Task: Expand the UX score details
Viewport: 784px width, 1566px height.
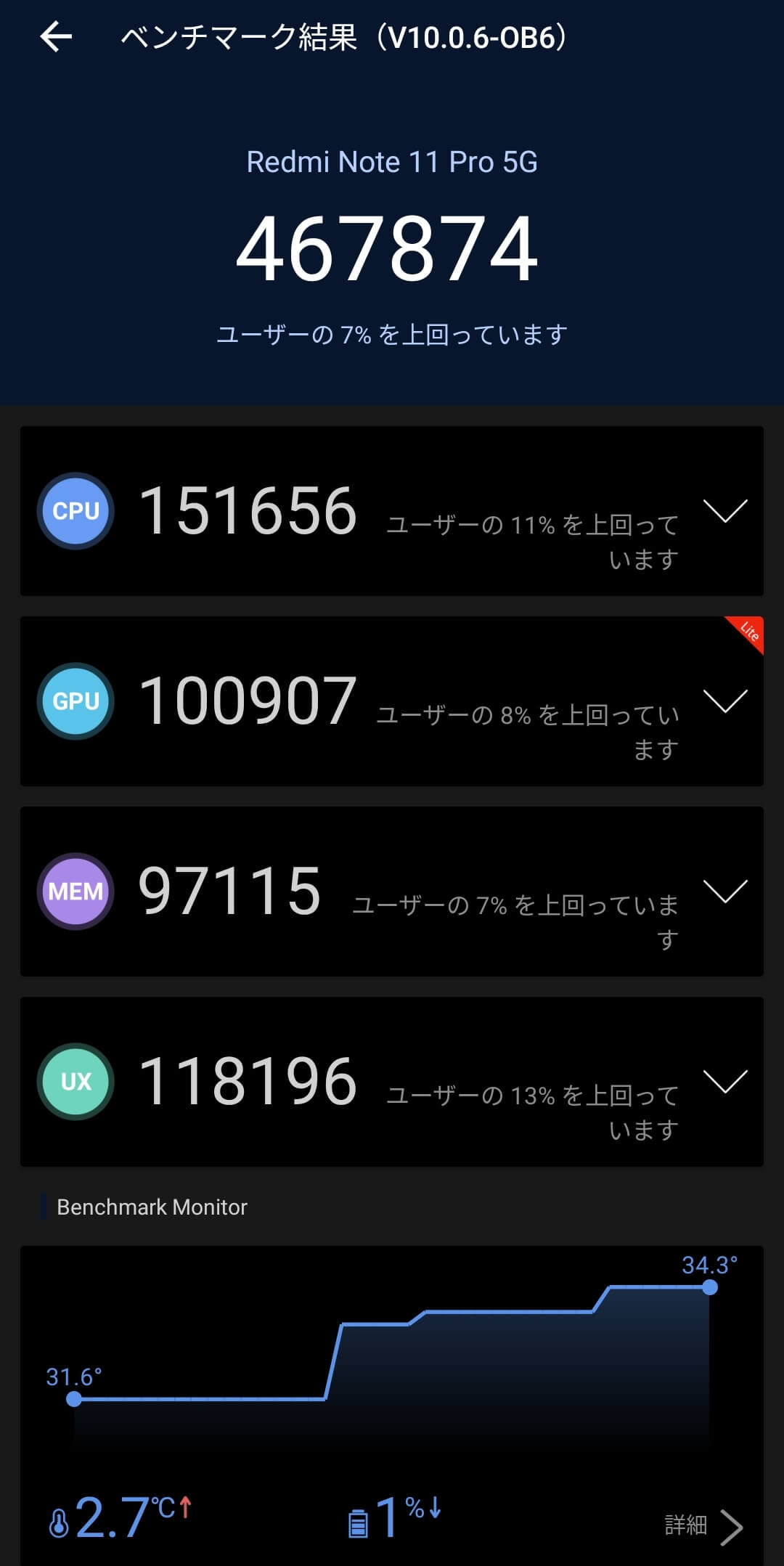Action: click(725, 1082)
